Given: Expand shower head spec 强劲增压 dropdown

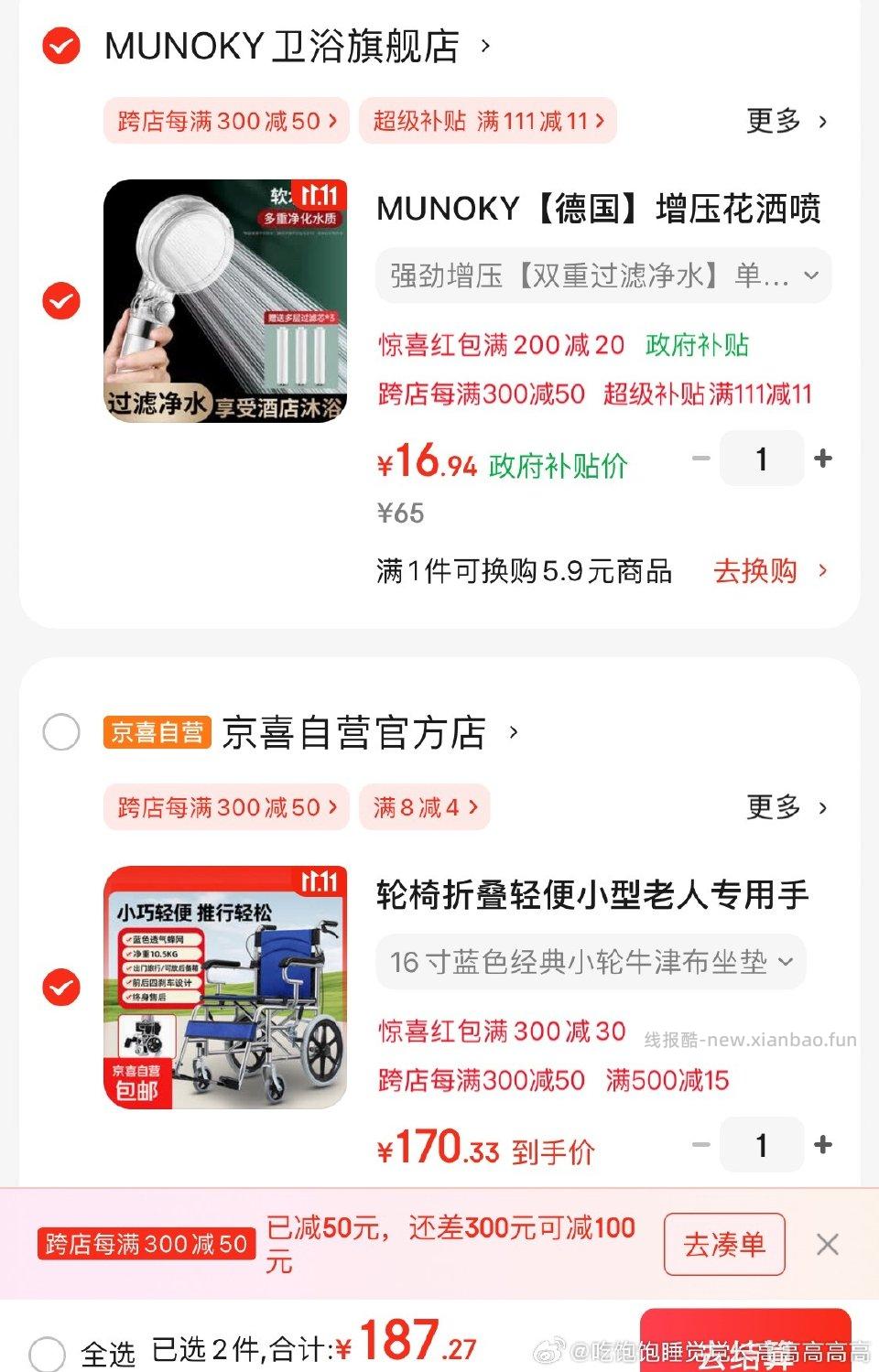Looking at the screenshot, I should pos(602,275).
